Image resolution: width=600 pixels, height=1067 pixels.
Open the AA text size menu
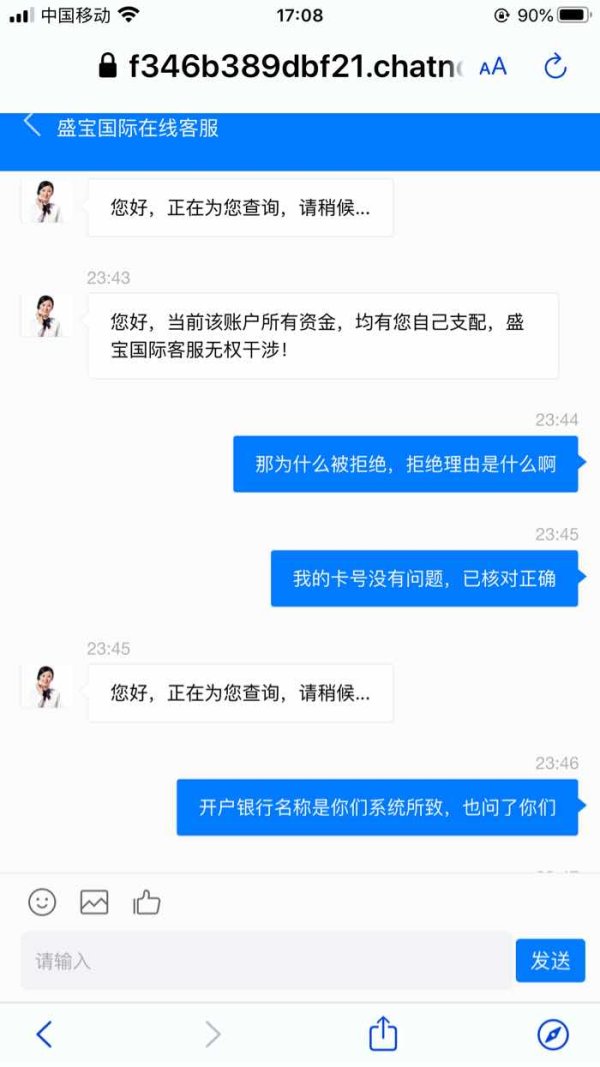[x=493, y=67]
